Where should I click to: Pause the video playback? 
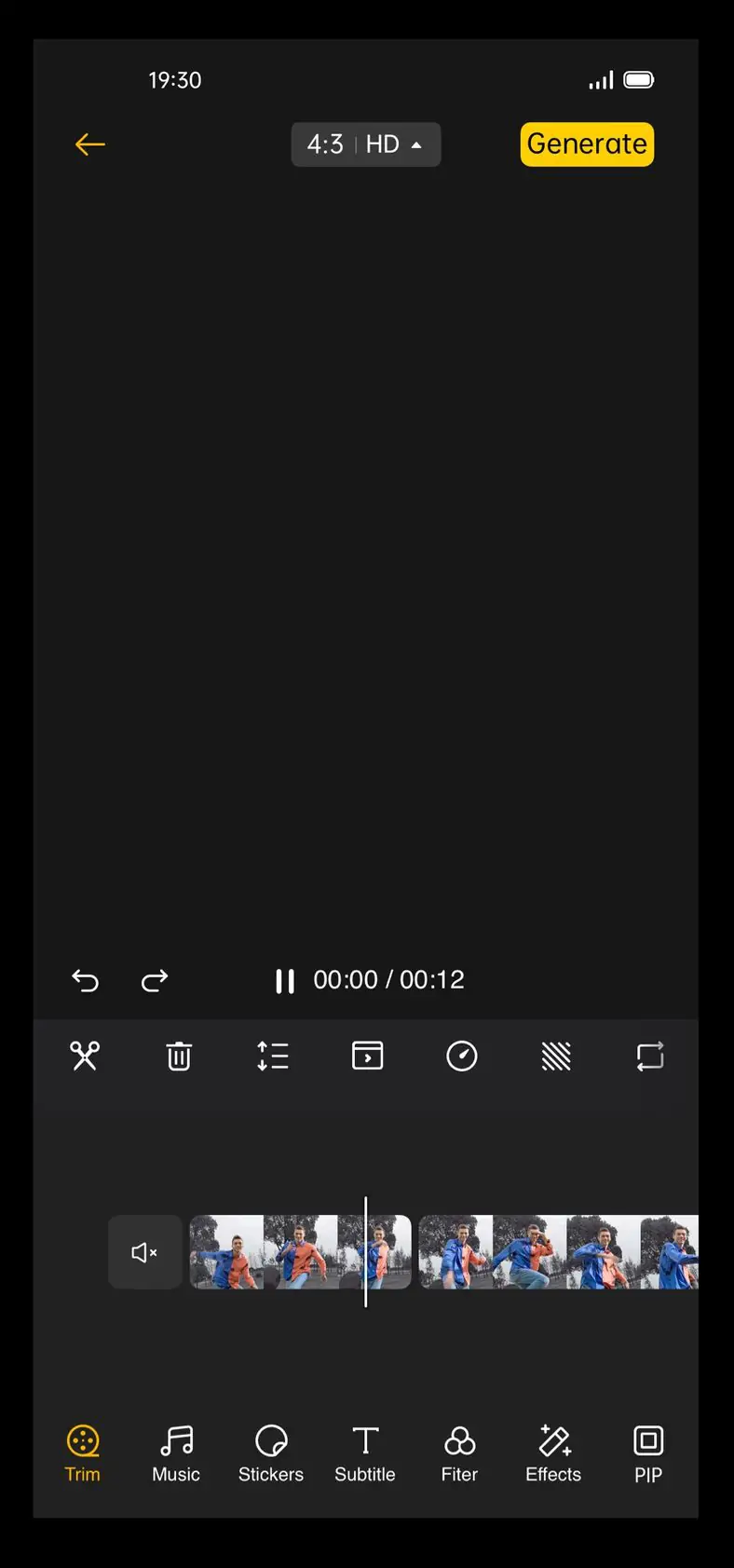pyautogui.click(x=285, y=981)
